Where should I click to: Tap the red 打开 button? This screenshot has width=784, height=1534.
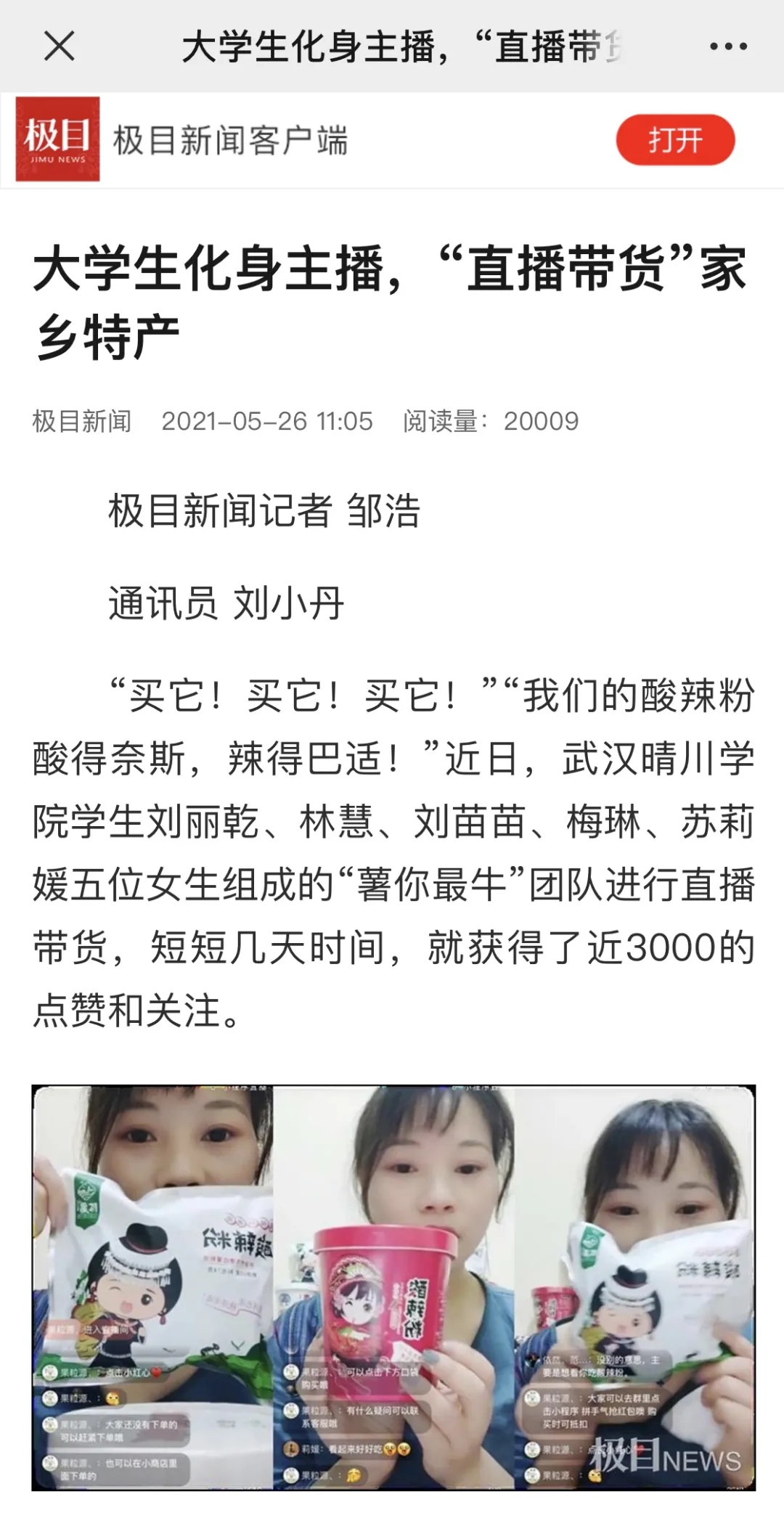675,139
